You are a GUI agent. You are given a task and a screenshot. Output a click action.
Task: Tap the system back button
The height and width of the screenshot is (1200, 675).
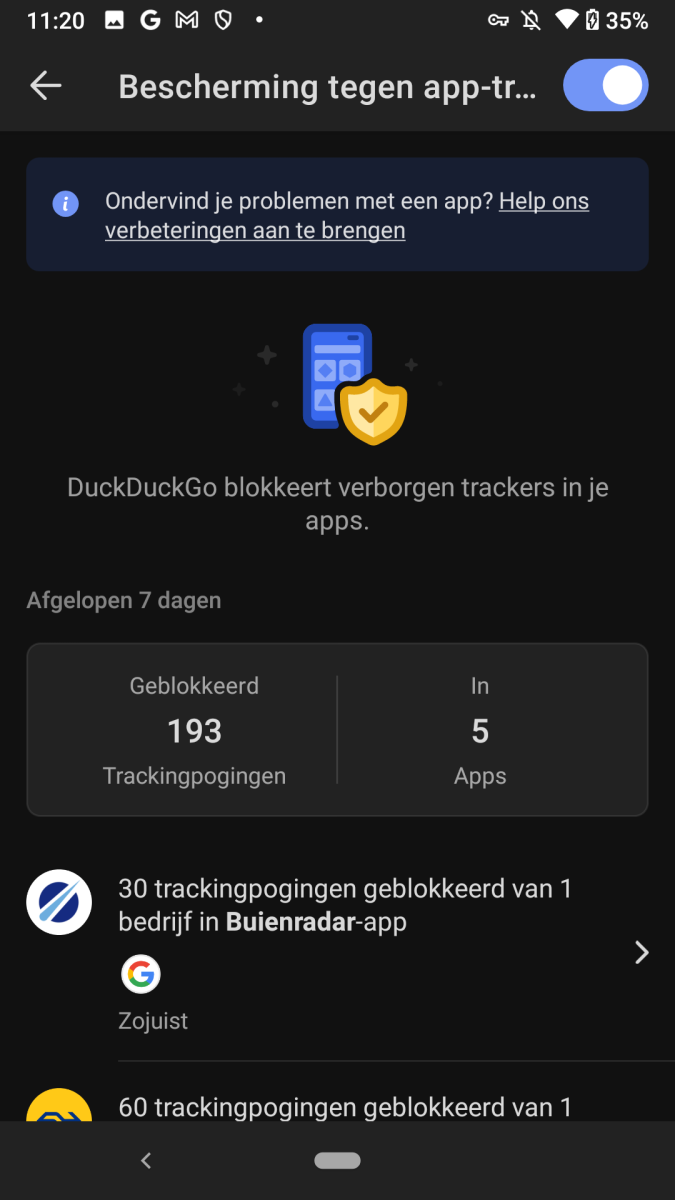click(146, 1160)
